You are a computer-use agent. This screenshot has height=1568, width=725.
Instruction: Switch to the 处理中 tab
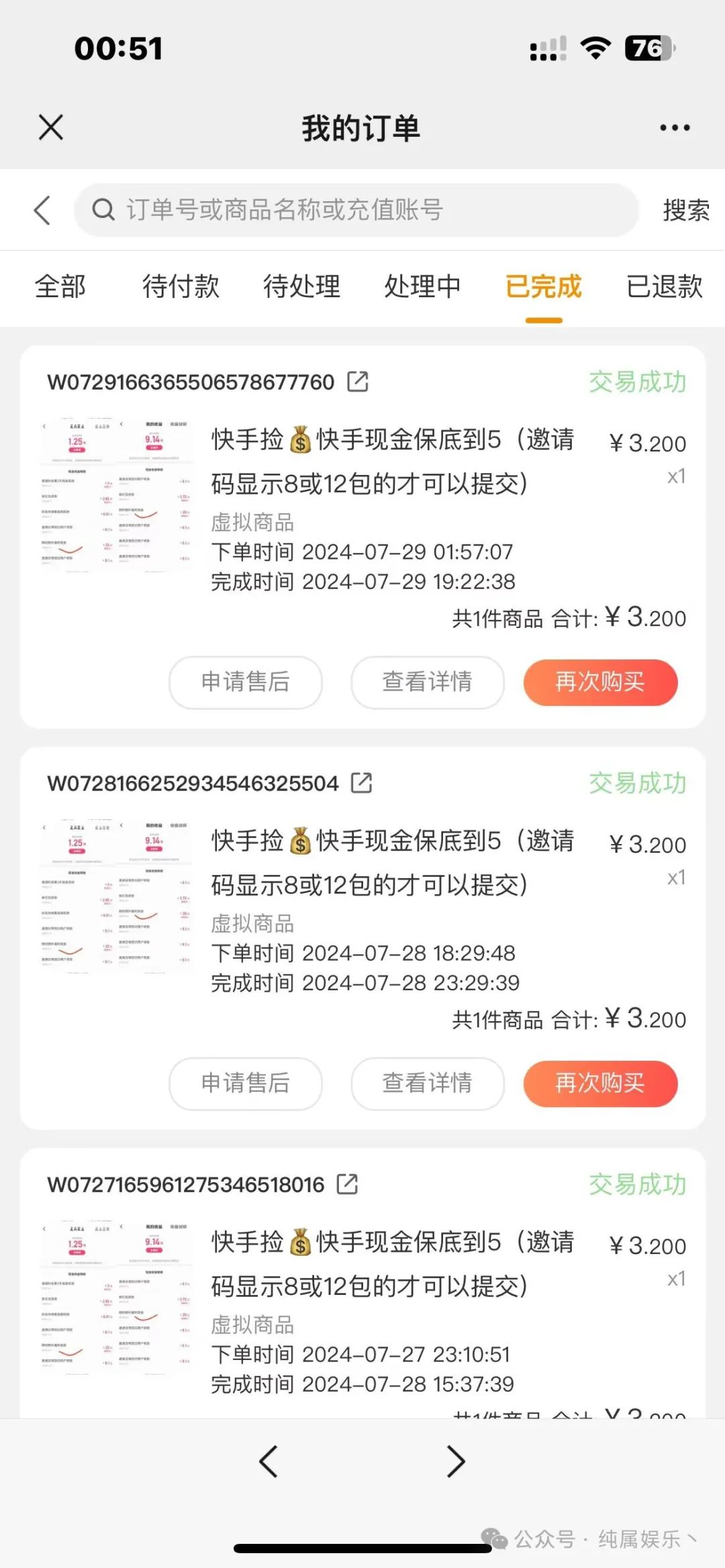click(x=422, y=286)
